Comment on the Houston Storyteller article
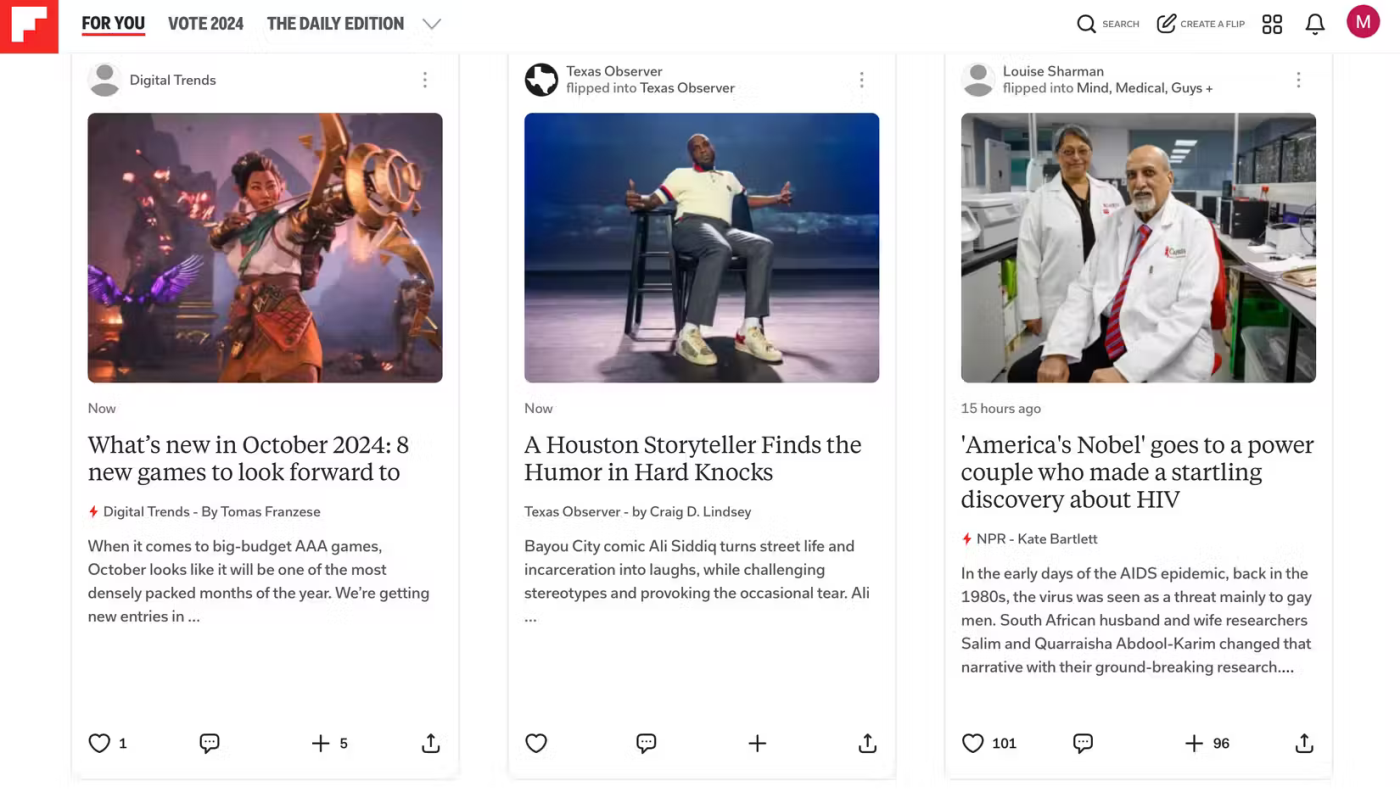This screenshot has width=1400, height=792. (646, 743)
